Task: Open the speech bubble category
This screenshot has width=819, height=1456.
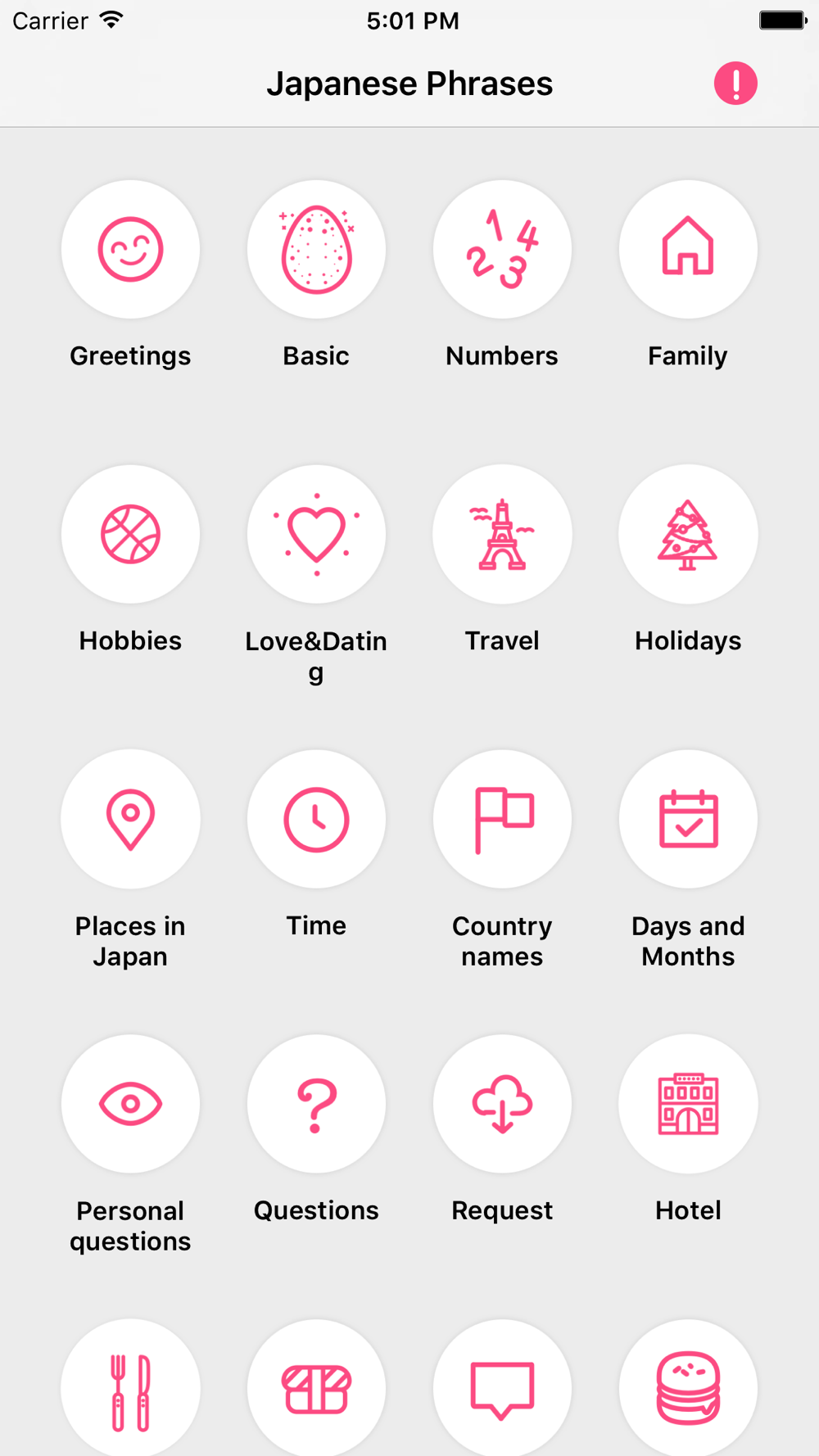Action: click(502, 1388)
